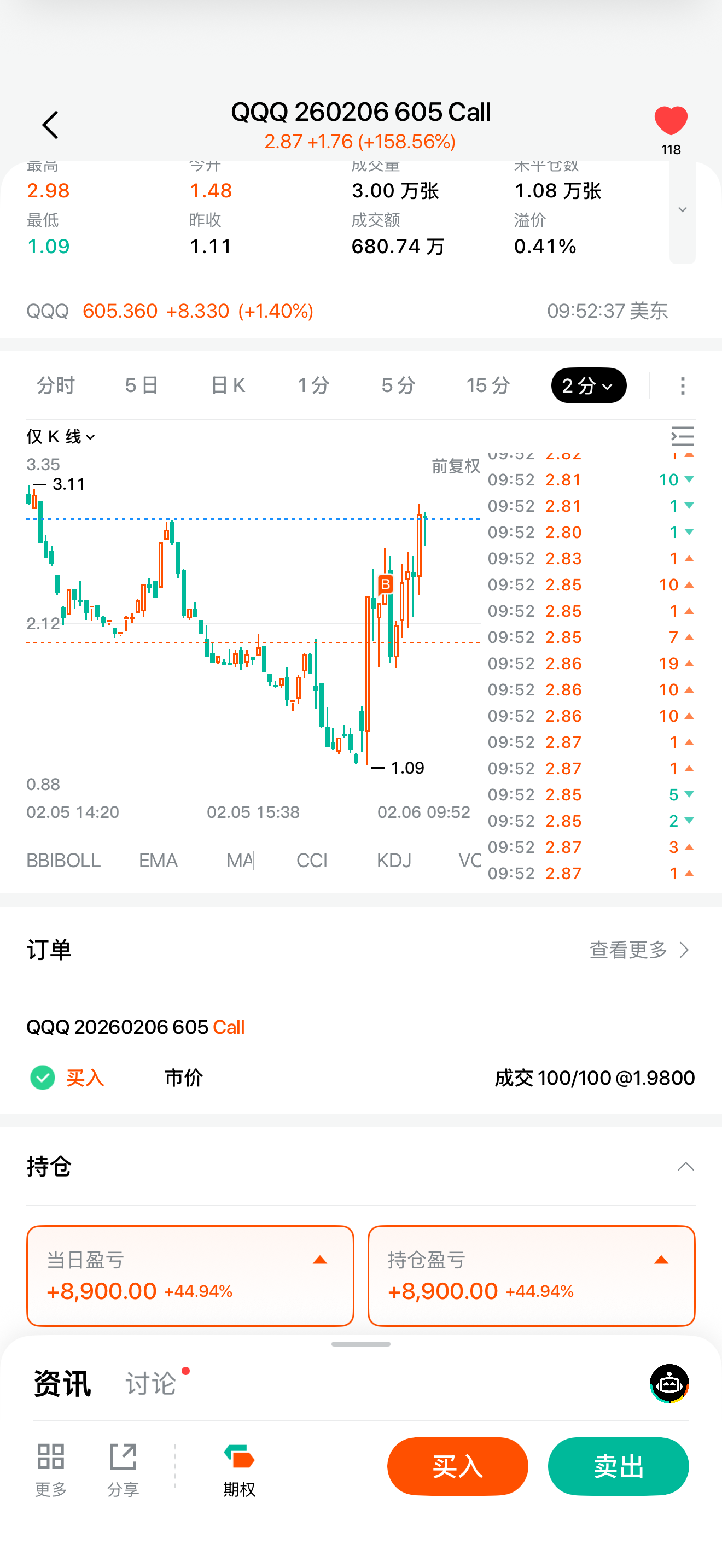Tap the orange 买入 button

[457, 1466]
